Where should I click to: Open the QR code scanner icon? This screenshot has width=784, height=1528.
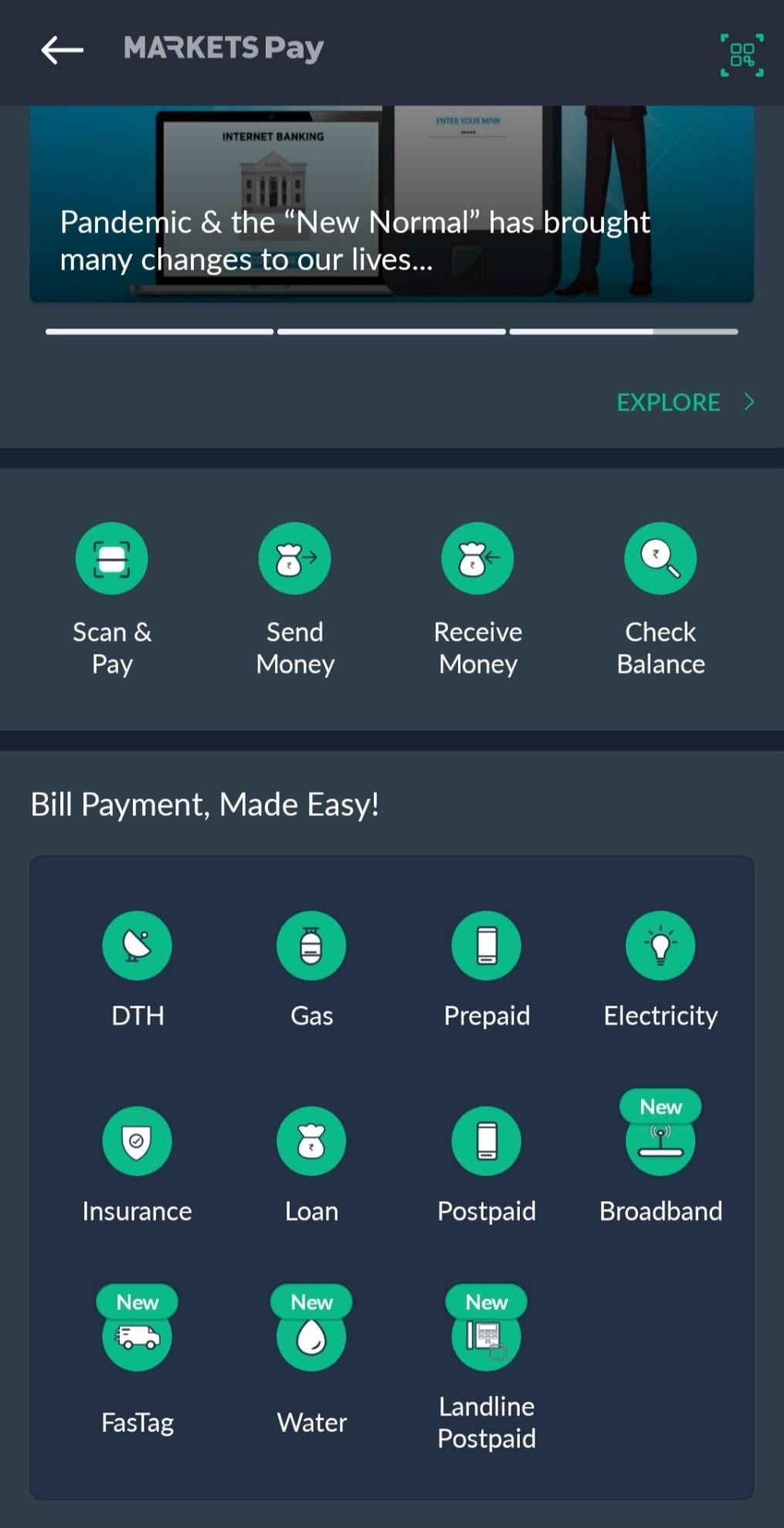tap(742, 54)
